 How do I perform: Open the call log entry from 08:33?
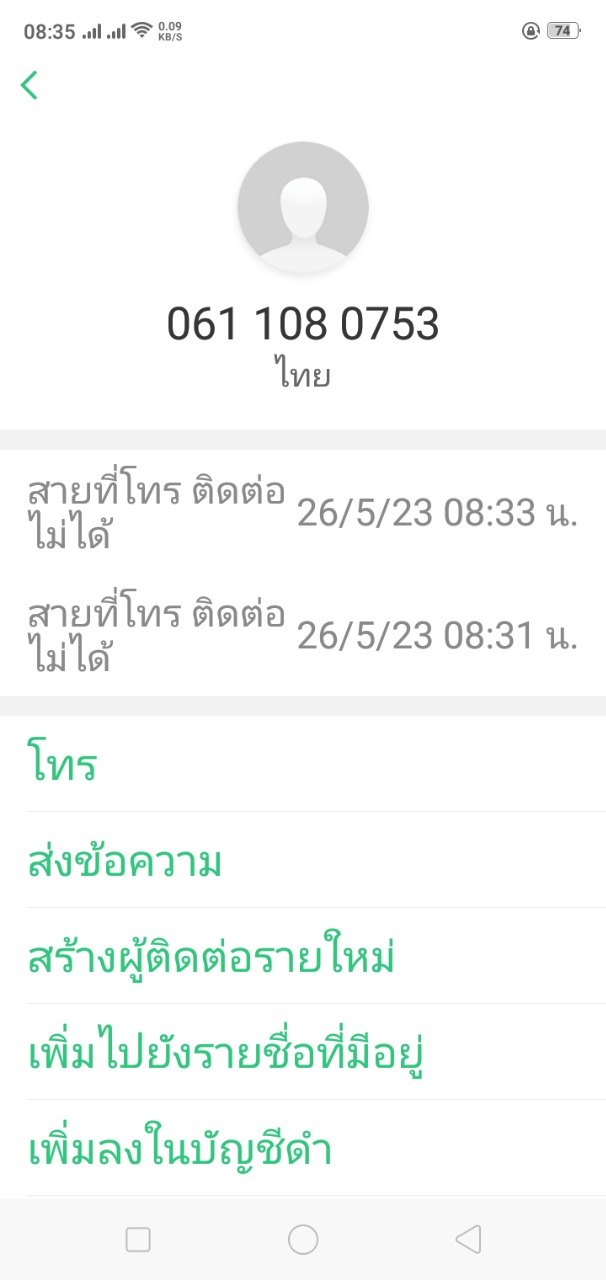(303, 514)
